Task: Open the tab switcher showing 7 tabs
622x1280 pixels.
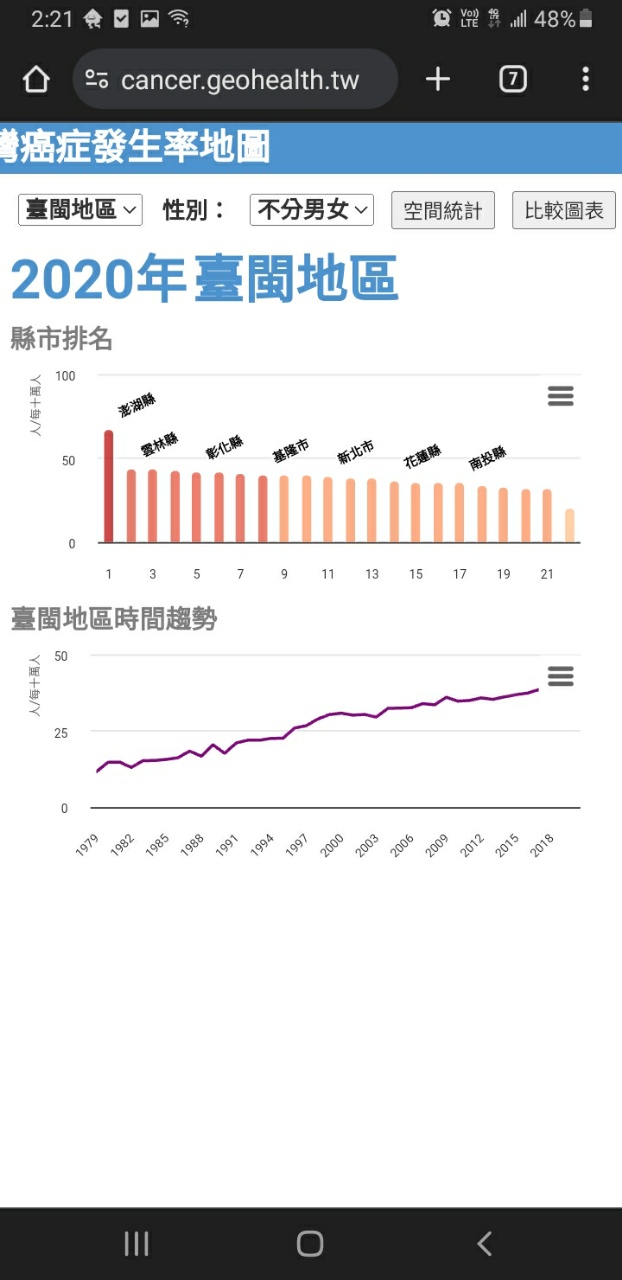Action: coord(513,80)
